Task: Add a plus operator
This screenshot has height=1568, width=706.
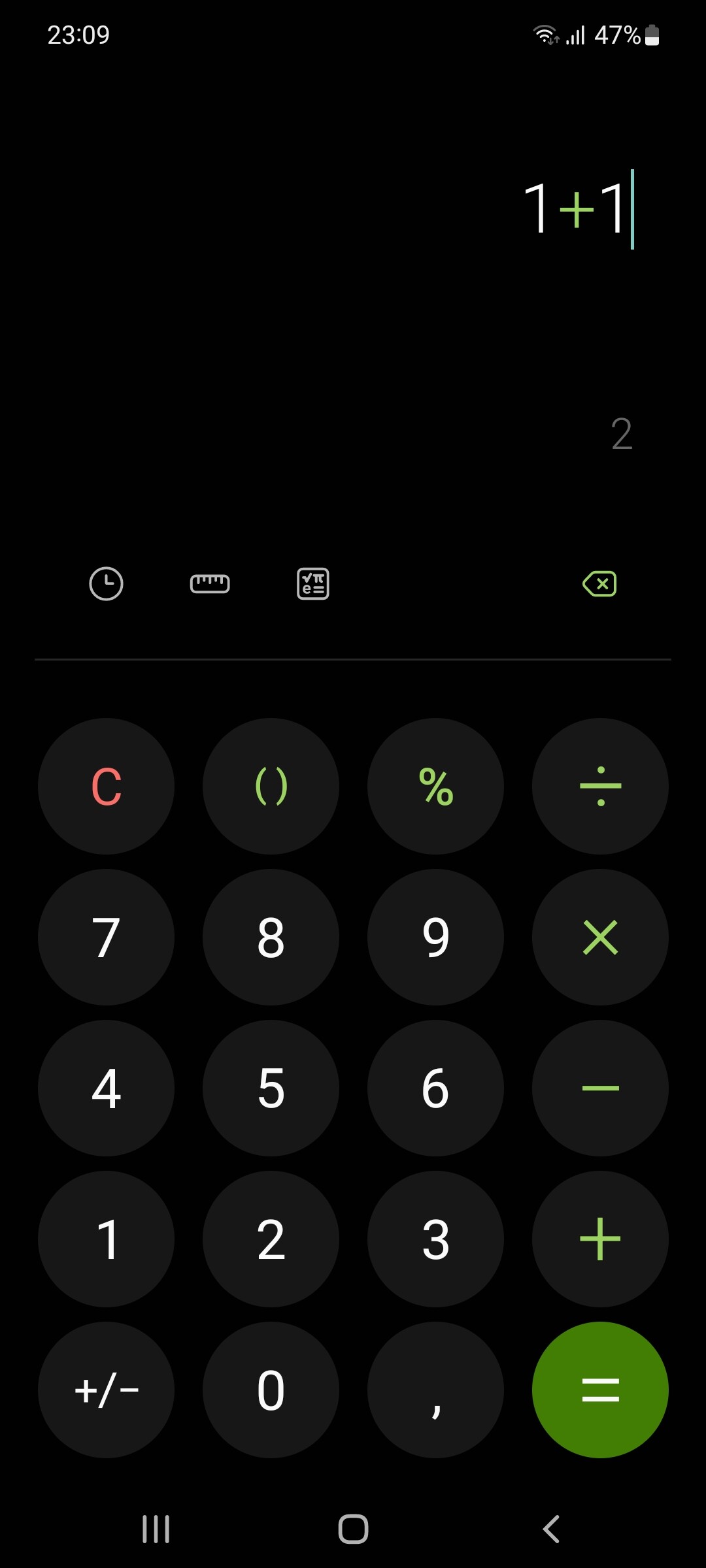Action: [600, 1239]
